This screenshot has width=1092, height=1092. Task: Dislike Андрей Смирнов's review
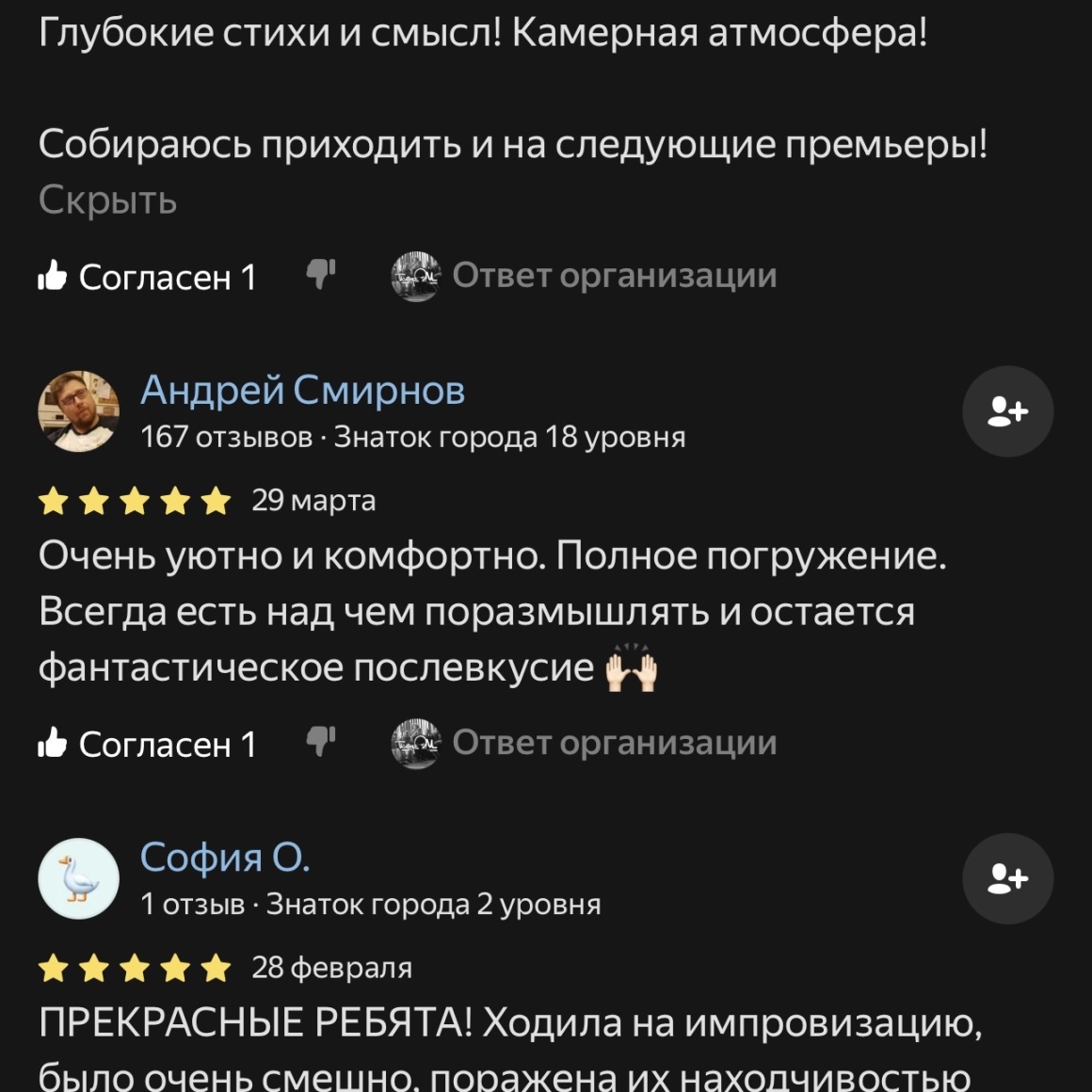click(321, 742)
